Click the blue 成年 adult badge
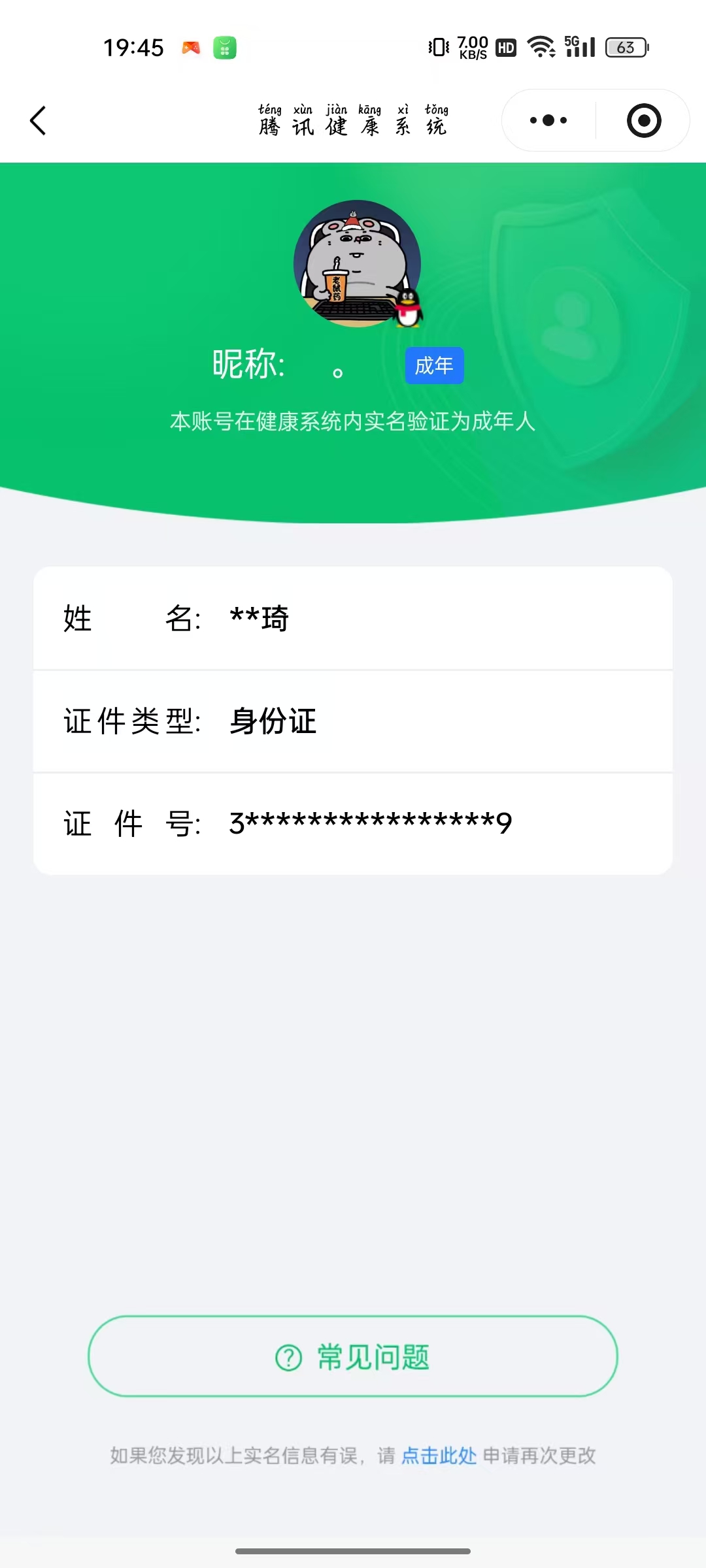Image resolution: width=706 pixels, height=1568 pixels. coord(434,366)
